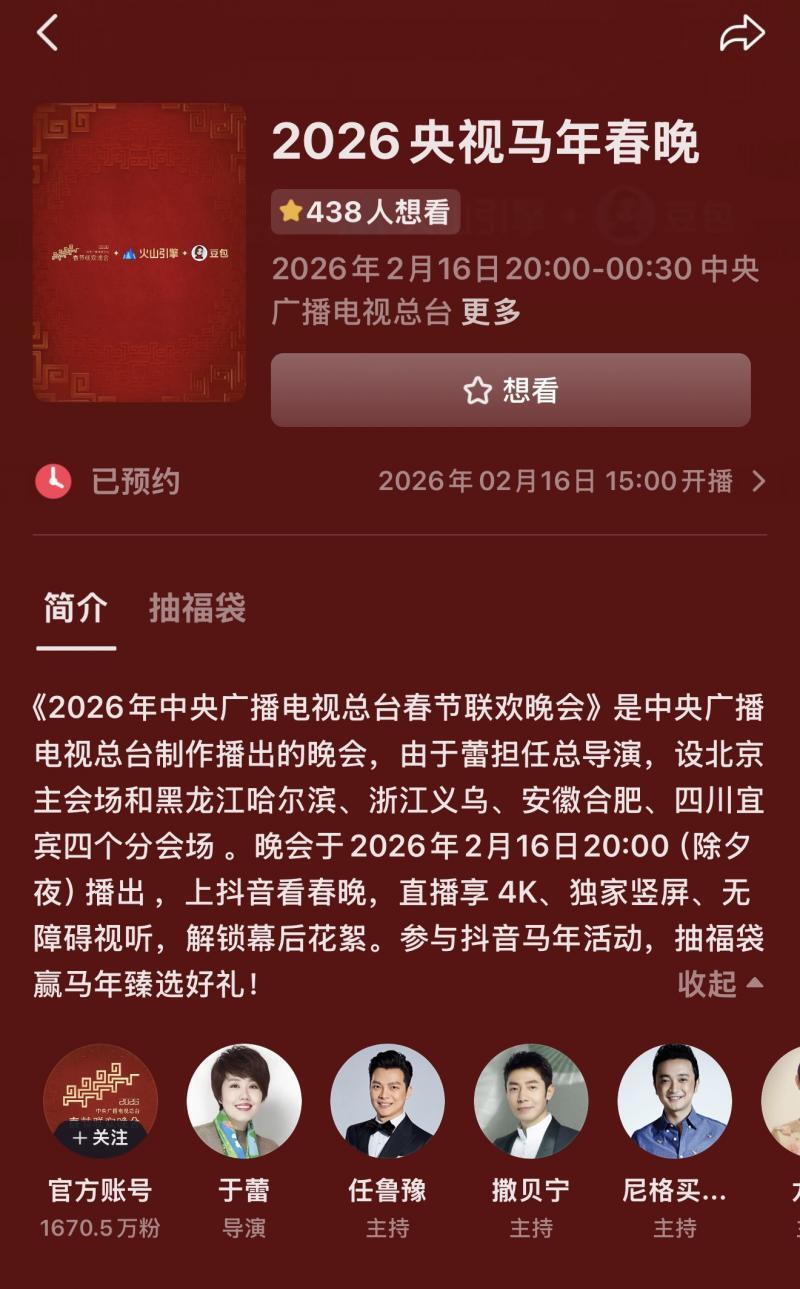800x1289 pixels.
Task: Open 撒贝宁's host profile avatar
Action: click(x=531, y=1100)
